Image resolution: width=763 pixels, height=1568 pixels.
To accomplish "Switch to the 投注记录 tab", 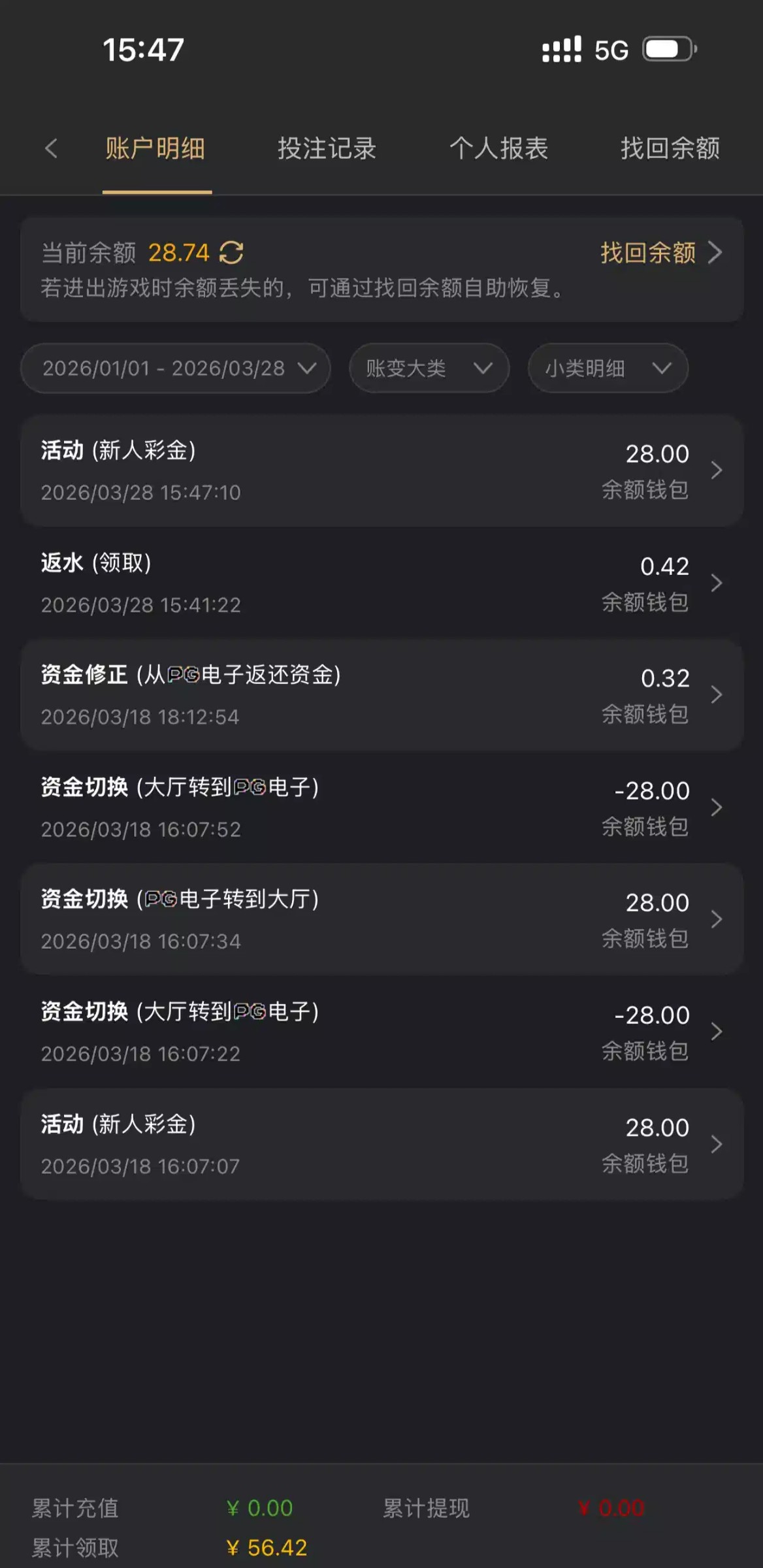I will click(327, 148).
